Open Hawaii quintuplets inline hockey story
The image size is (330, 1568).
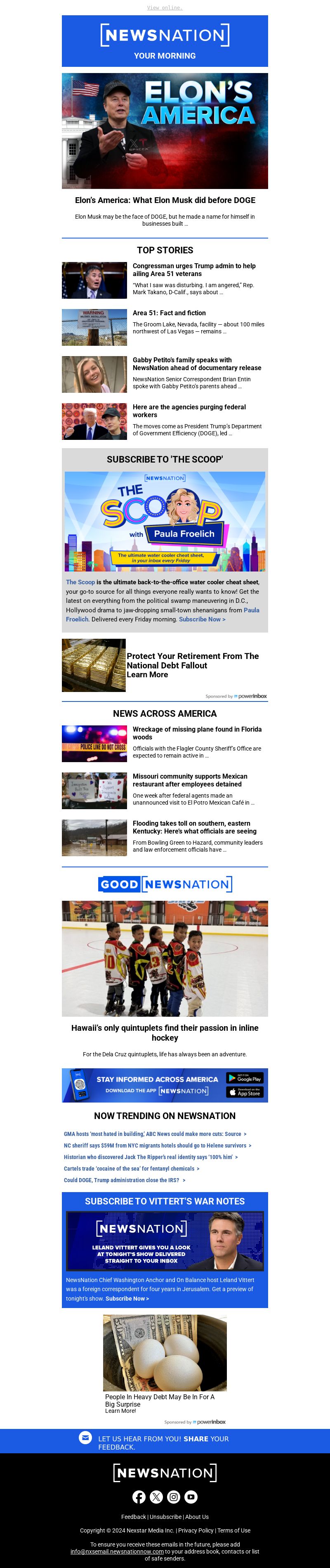point(165,1032)
